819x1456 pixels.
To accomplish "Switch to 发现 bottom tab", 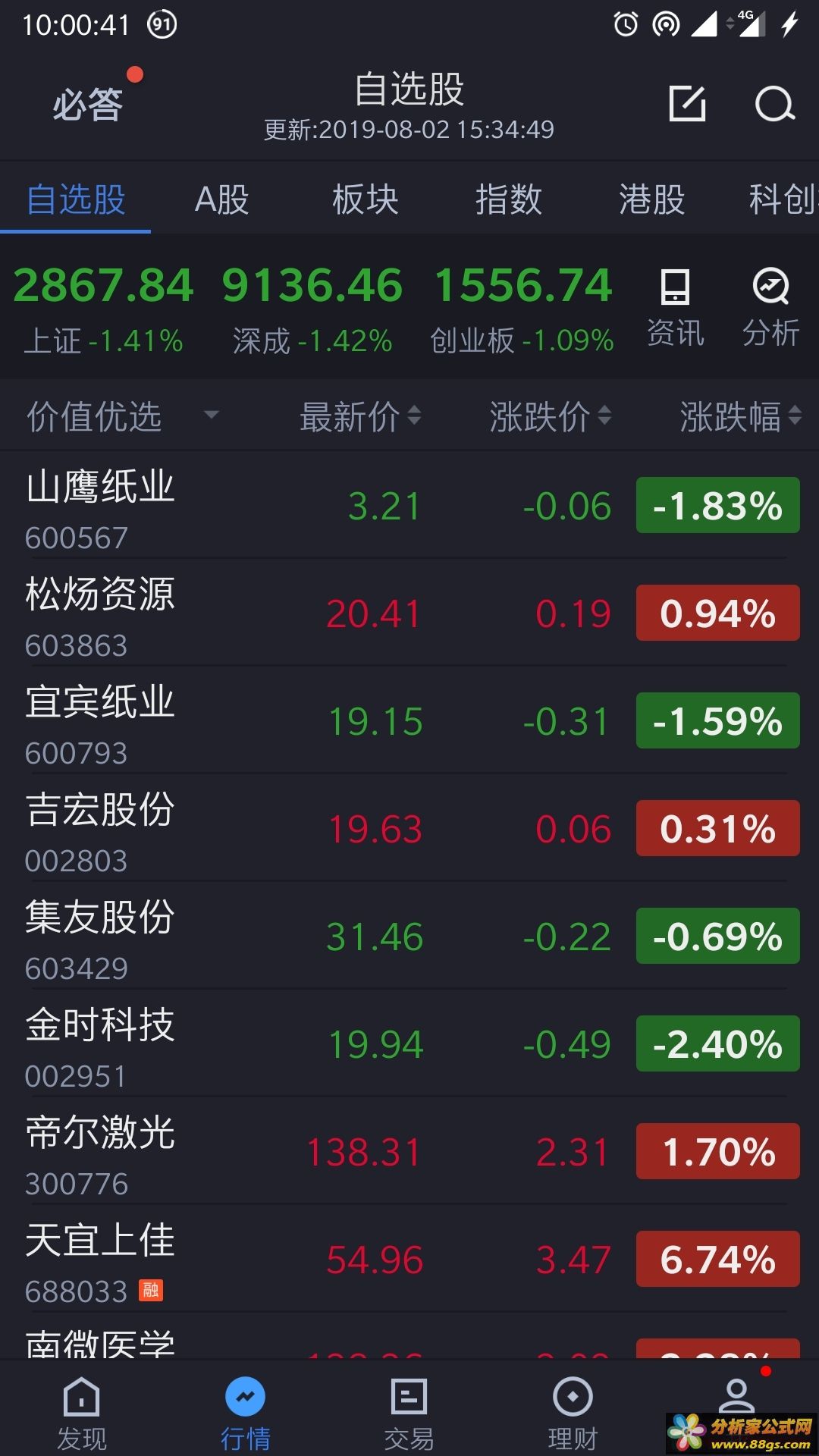I will 82,1412.
